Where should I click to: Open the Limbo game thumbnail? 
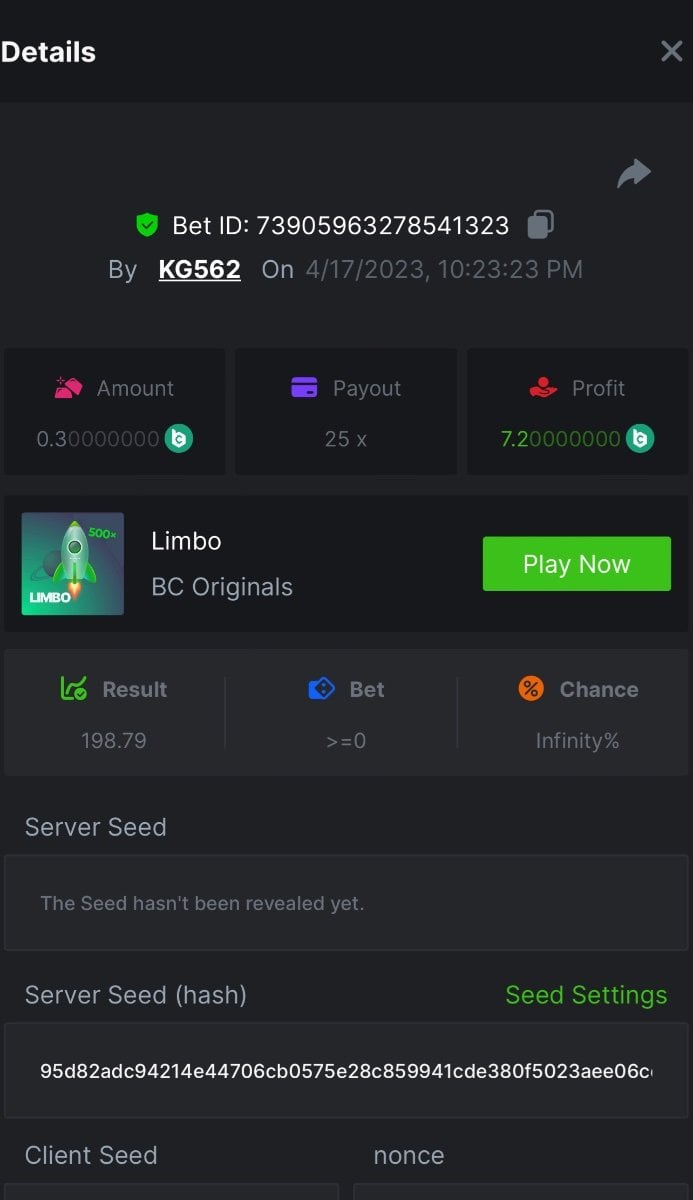tap(73, 564)
